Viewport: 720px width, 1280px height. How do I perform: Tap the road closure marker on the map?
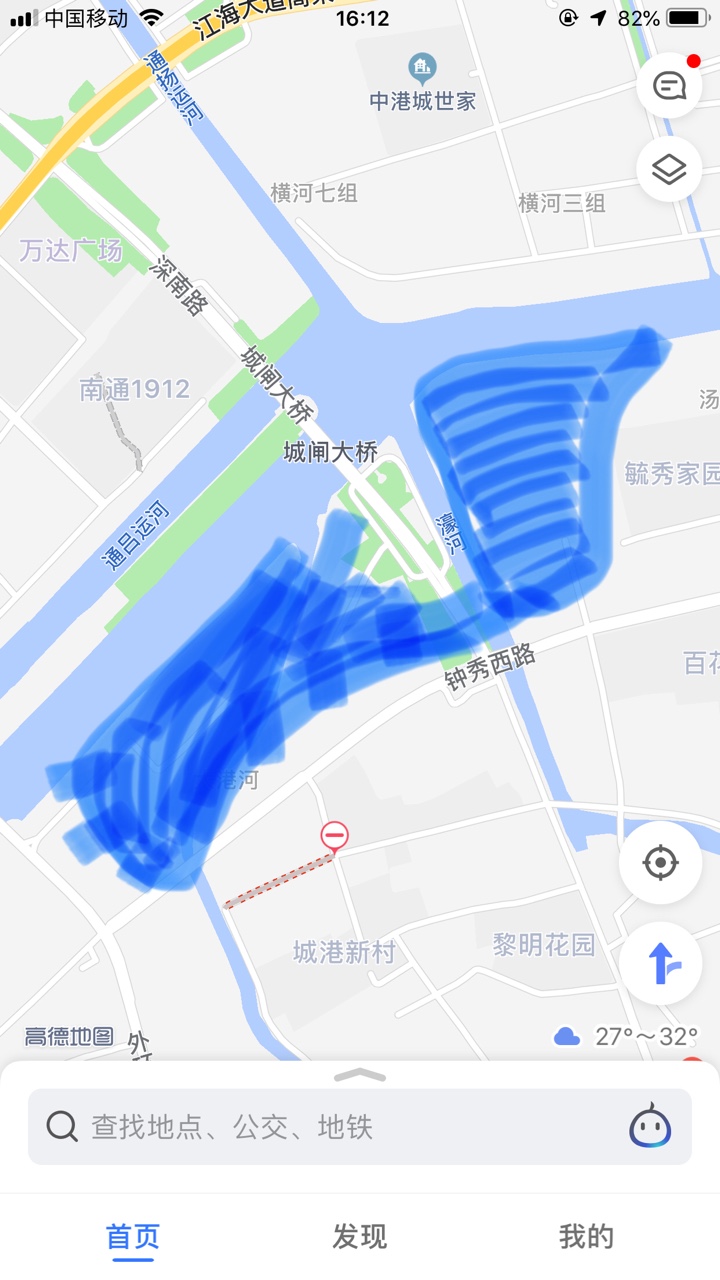pos(334,835)
